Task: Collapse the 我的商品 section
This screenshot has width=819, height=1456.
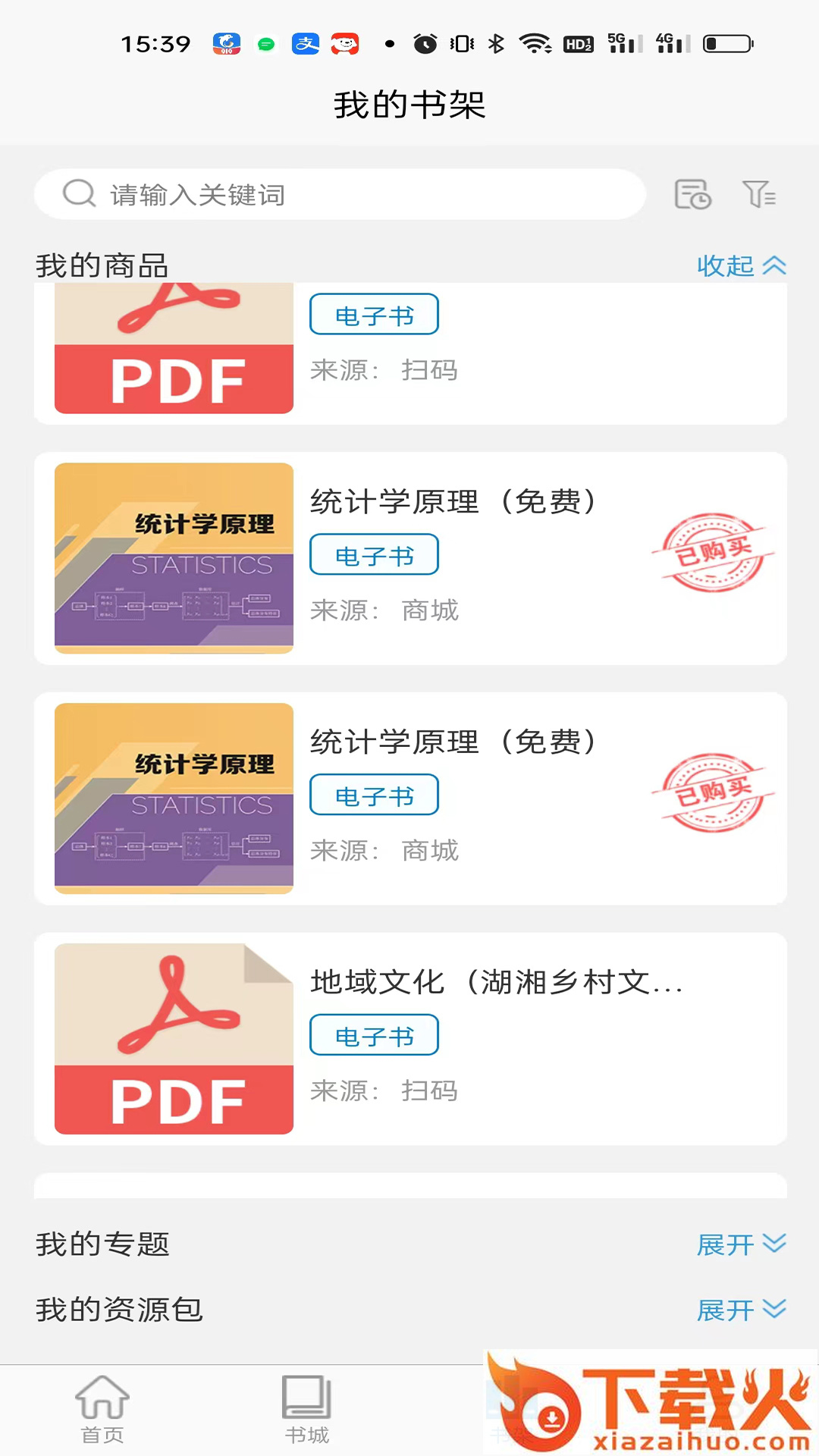Action: click(740, 266)
